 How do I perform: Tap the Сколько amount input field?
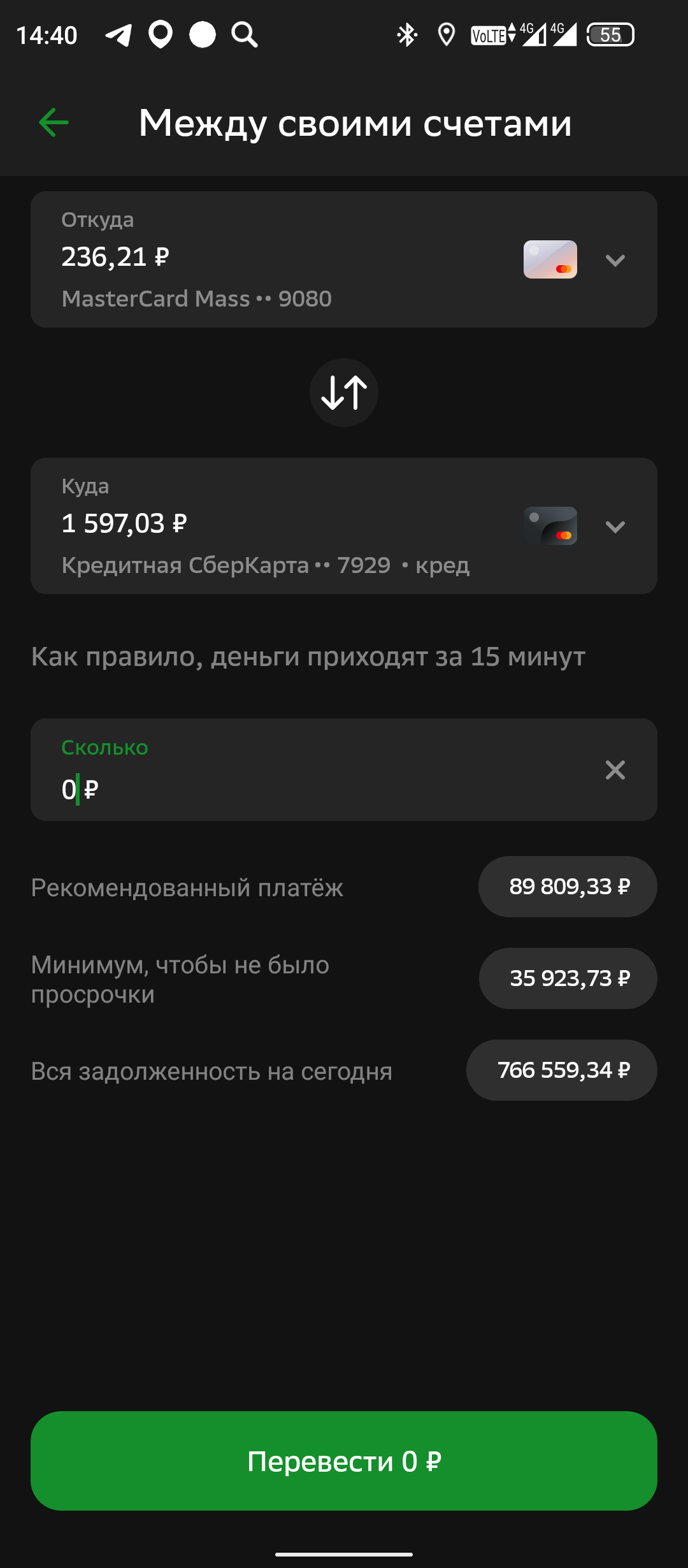[255, 790]
